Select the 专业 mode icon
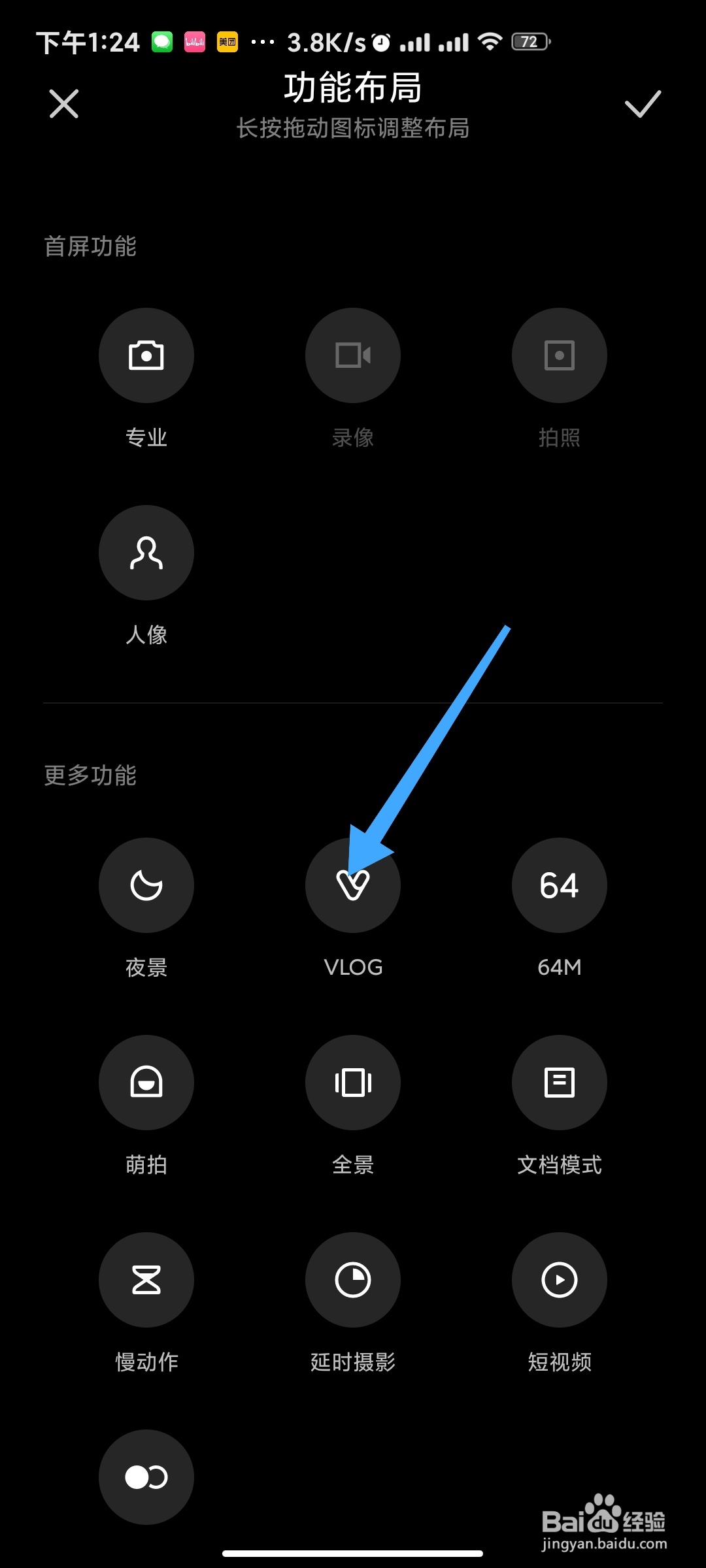Image resolution: width=706 pixels, height=1568 pixels. [146, 355]
